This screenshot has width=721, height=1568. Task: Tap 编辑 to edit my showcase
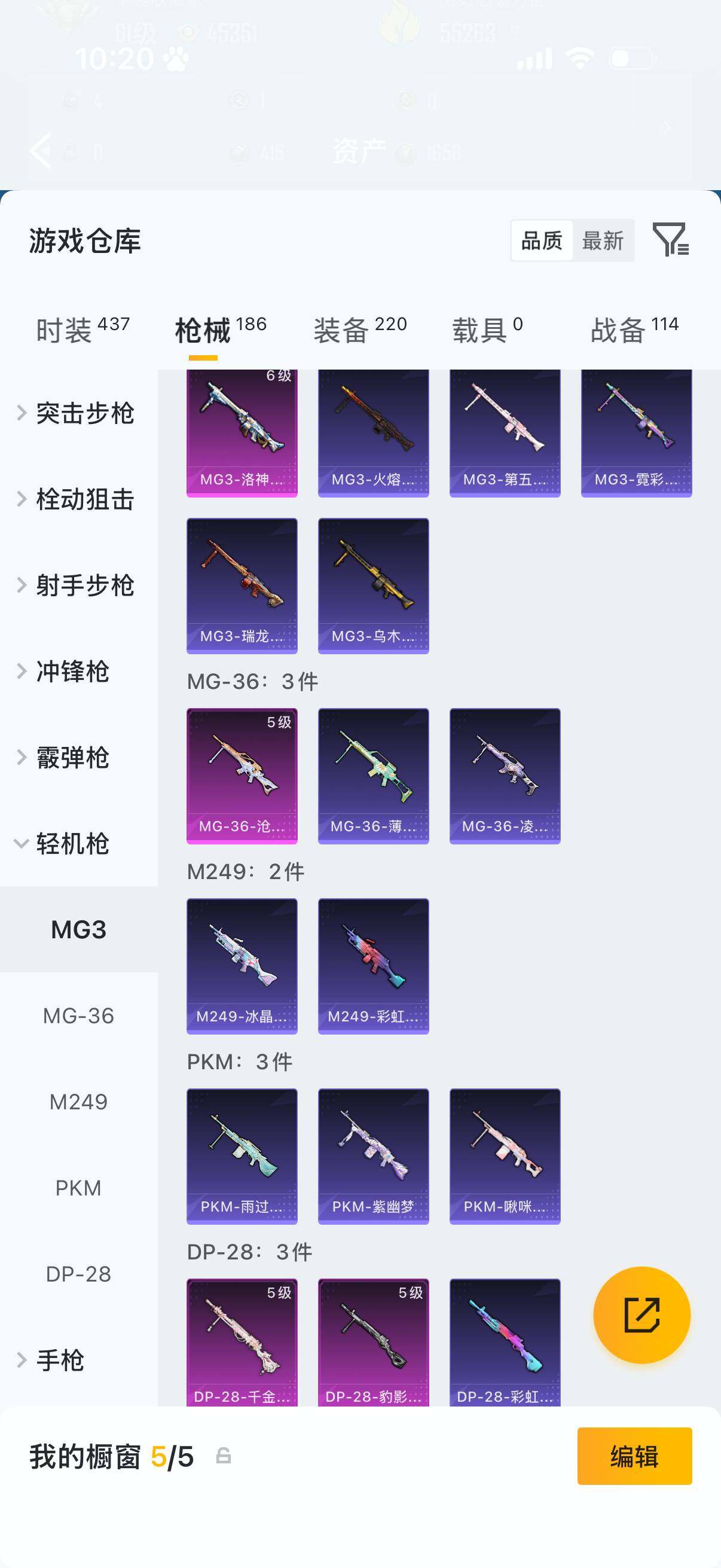[634, 1456]
